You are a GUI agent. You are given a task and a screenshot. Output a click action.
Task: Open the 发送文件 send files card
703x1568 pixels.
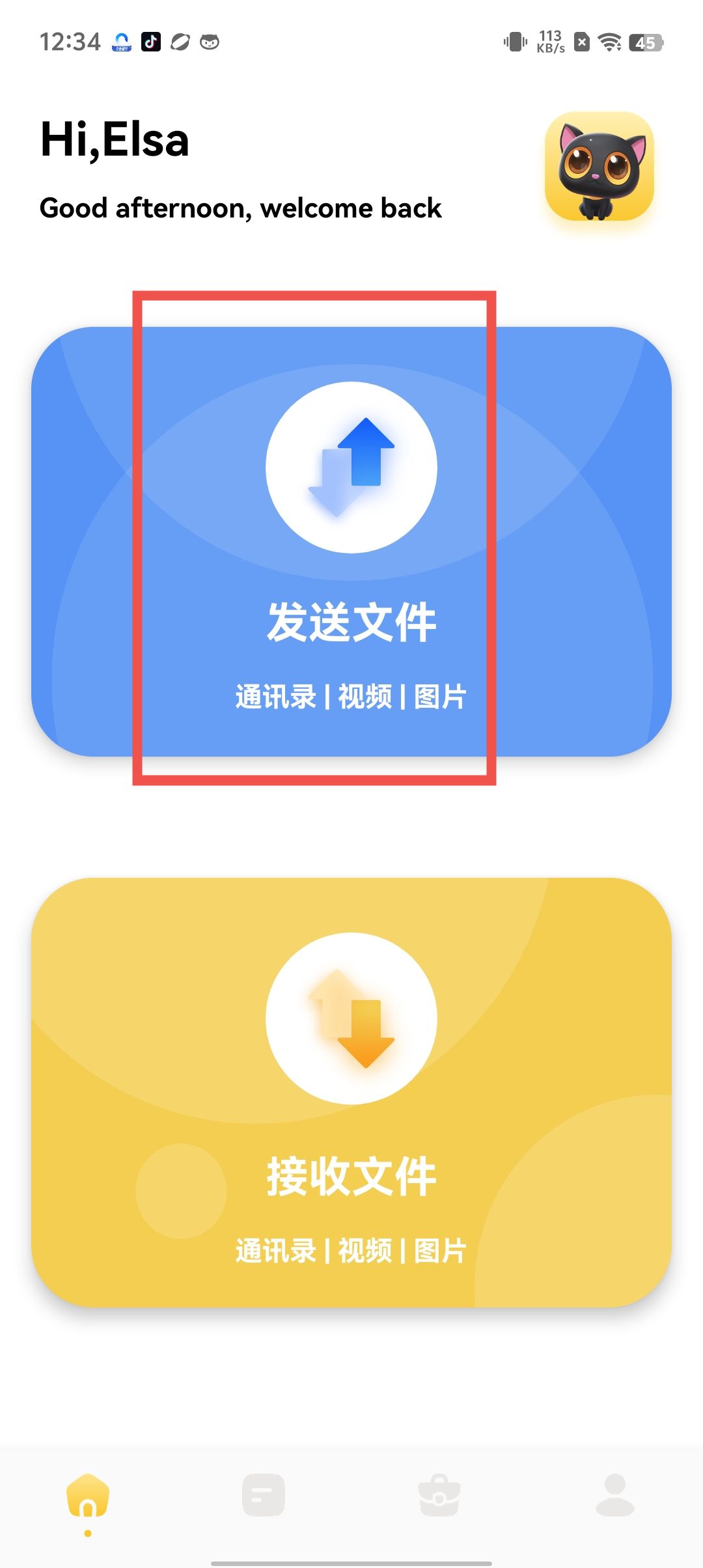[x=351, y=542]
